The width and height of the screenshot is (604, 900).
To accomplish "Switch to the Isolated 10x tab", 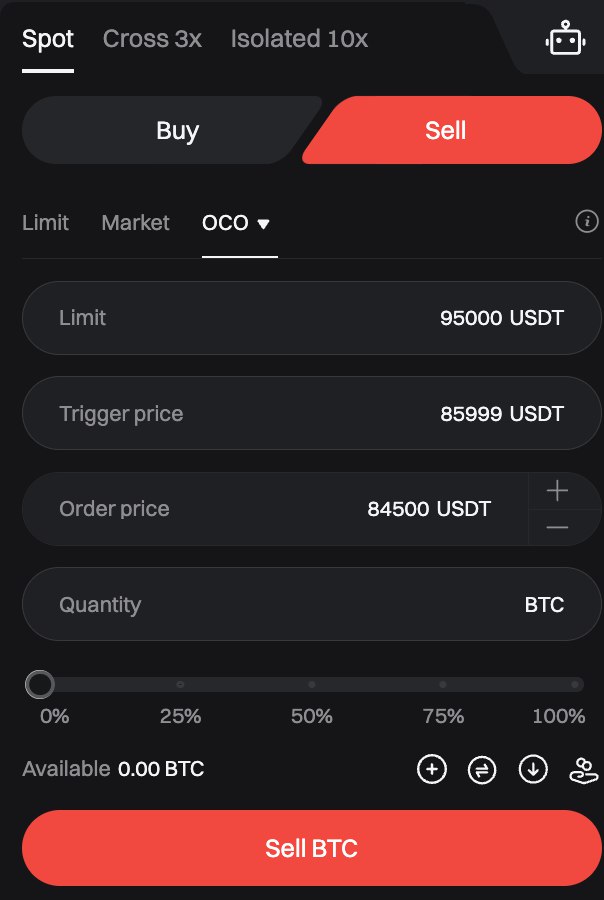I will pos(299,39).
